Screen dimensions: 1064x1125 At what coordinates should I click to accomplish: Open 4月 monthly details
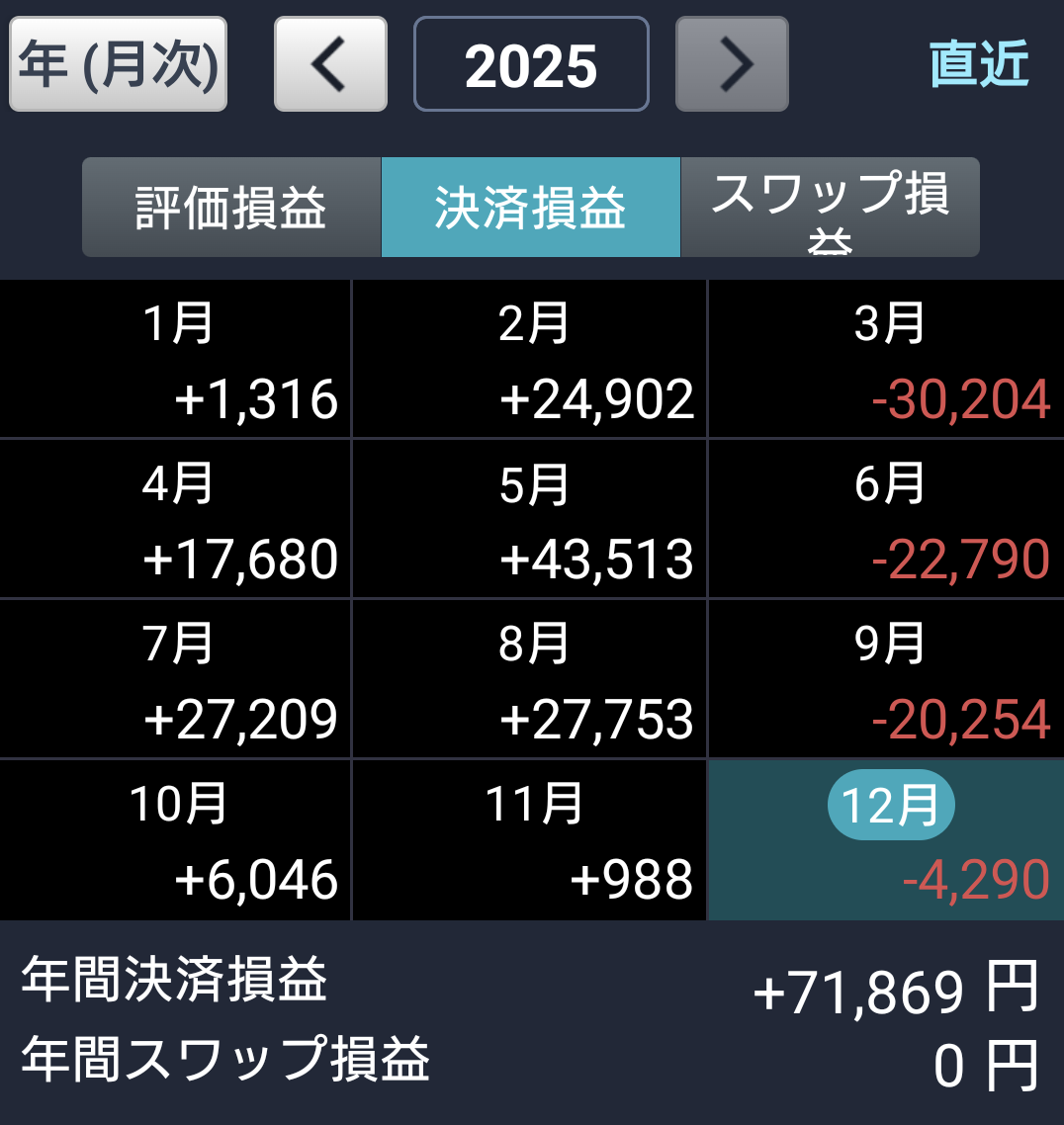pyautogui.click(x=176, y=519)
